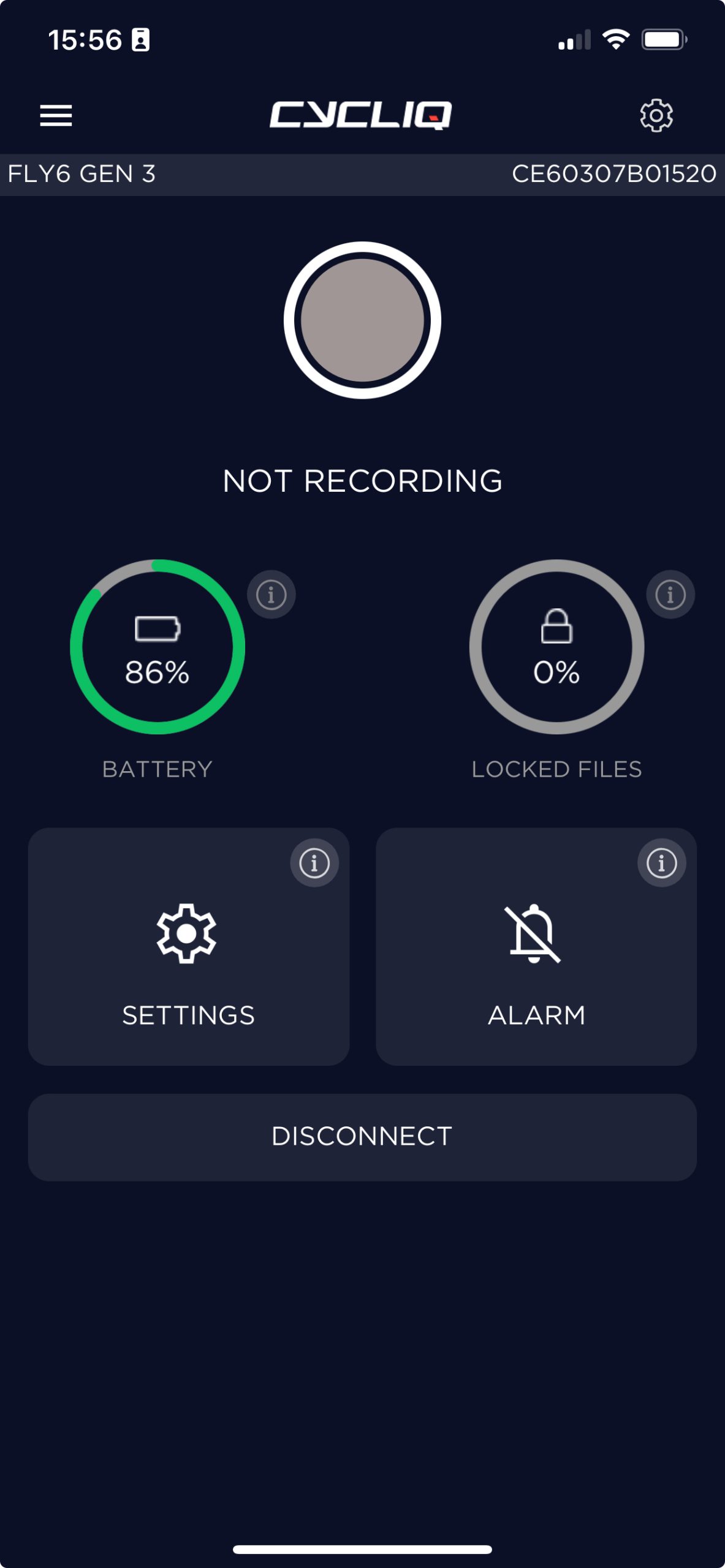This screenshot has width=725, height=1568.
Task: Show locked files info icon
Action: point(670,595)
